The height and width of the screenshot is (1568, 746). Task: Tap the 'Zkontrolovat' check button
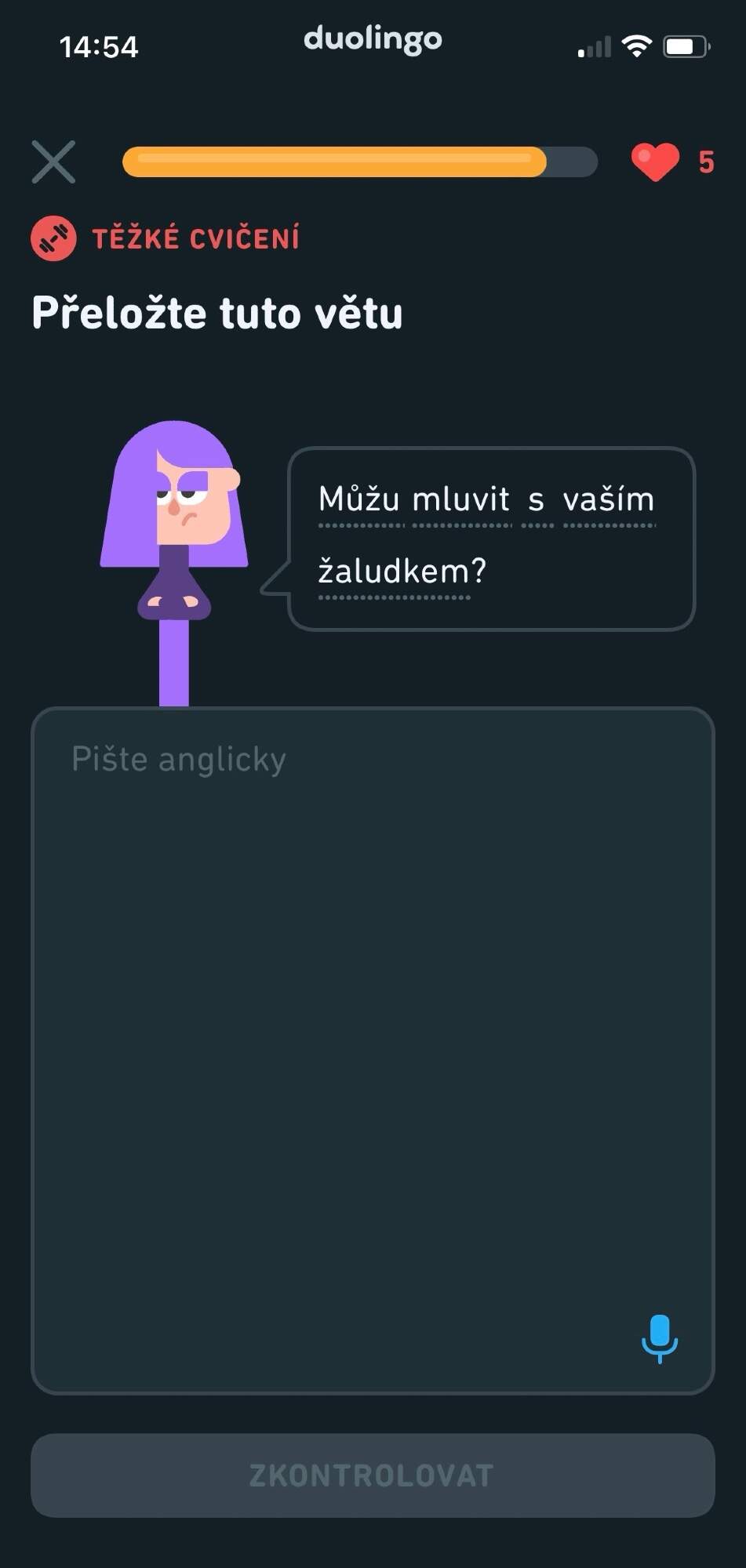[x=373, y=1475]
